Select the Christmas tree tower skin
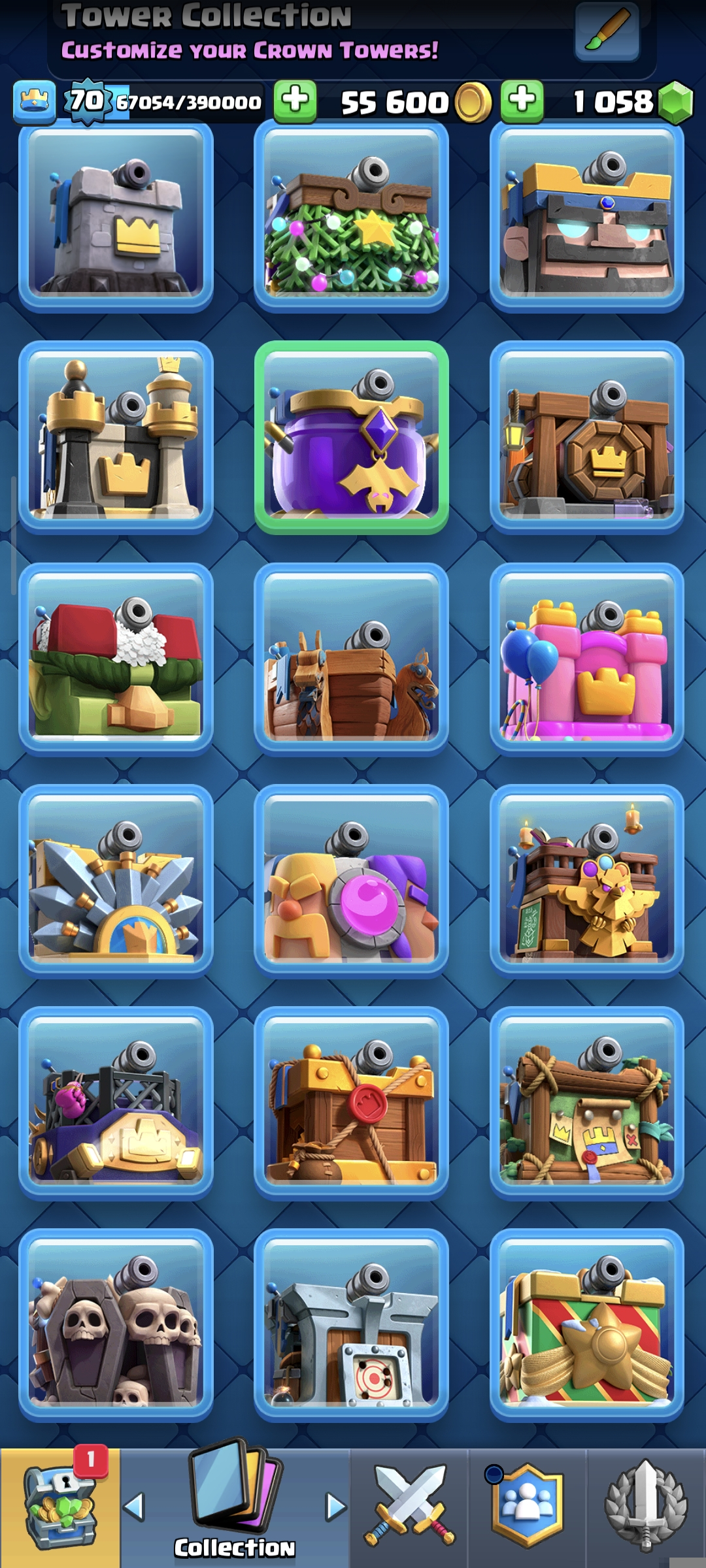This screenshot has height=1568, width=706. click(351, 216)
